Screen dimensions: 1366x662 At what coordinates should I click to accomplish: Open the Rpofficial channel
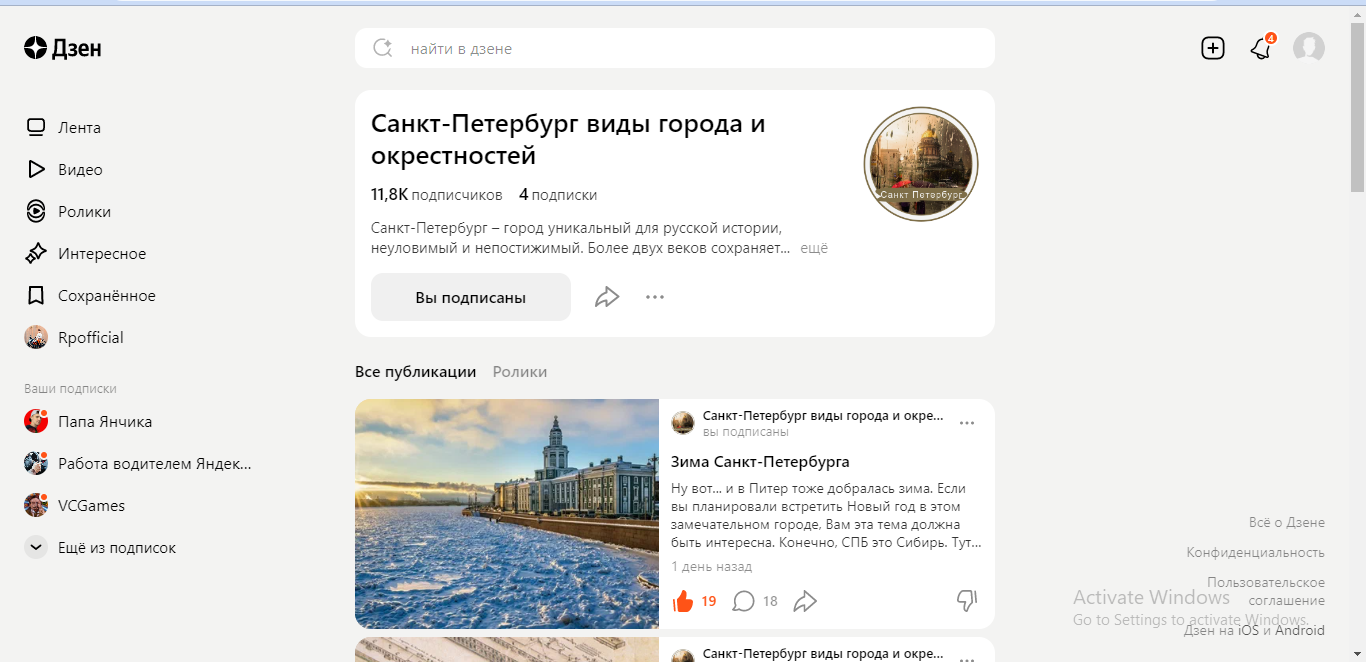pos(89,338)
